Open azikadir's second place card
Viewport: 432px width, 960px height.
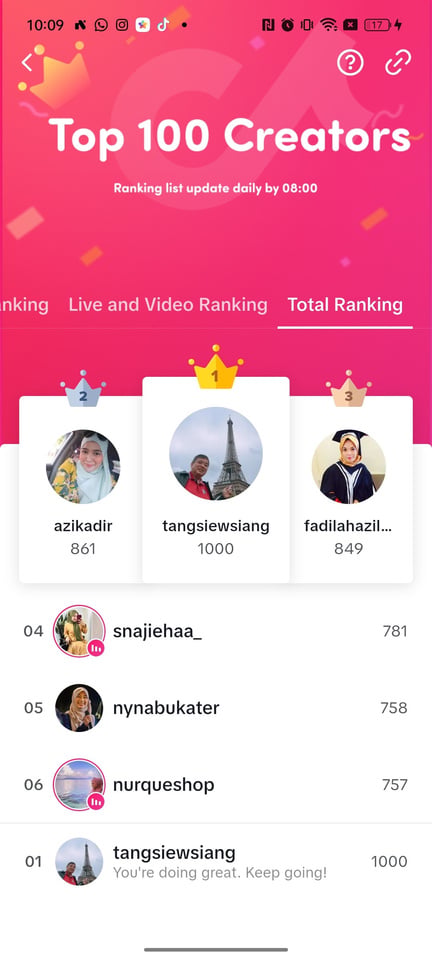(x=83, y=489)
